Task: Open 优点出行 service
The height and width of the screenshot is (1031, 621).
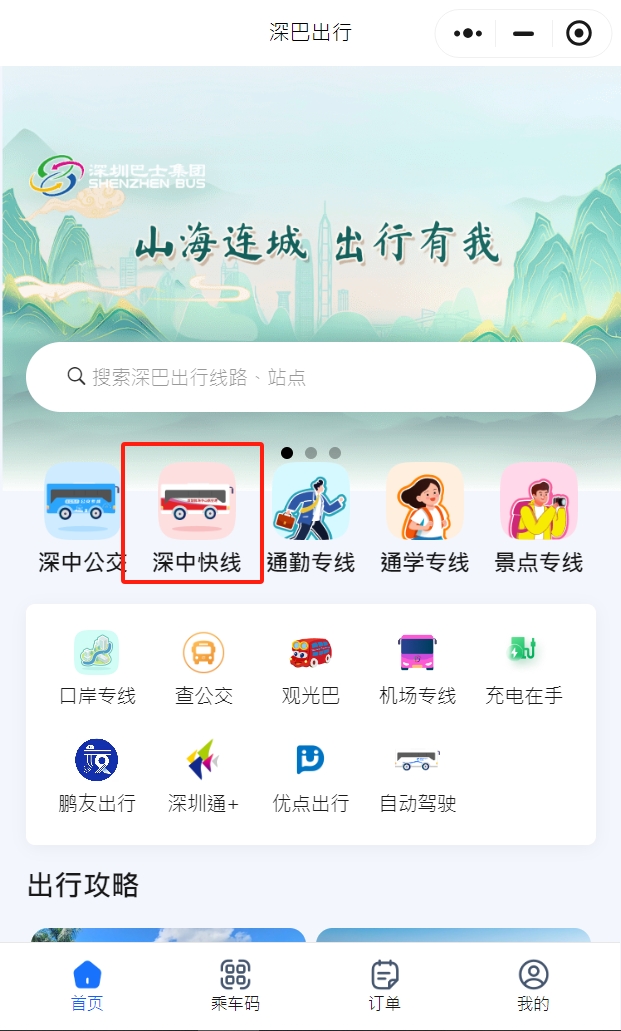Action: (311, 775)
